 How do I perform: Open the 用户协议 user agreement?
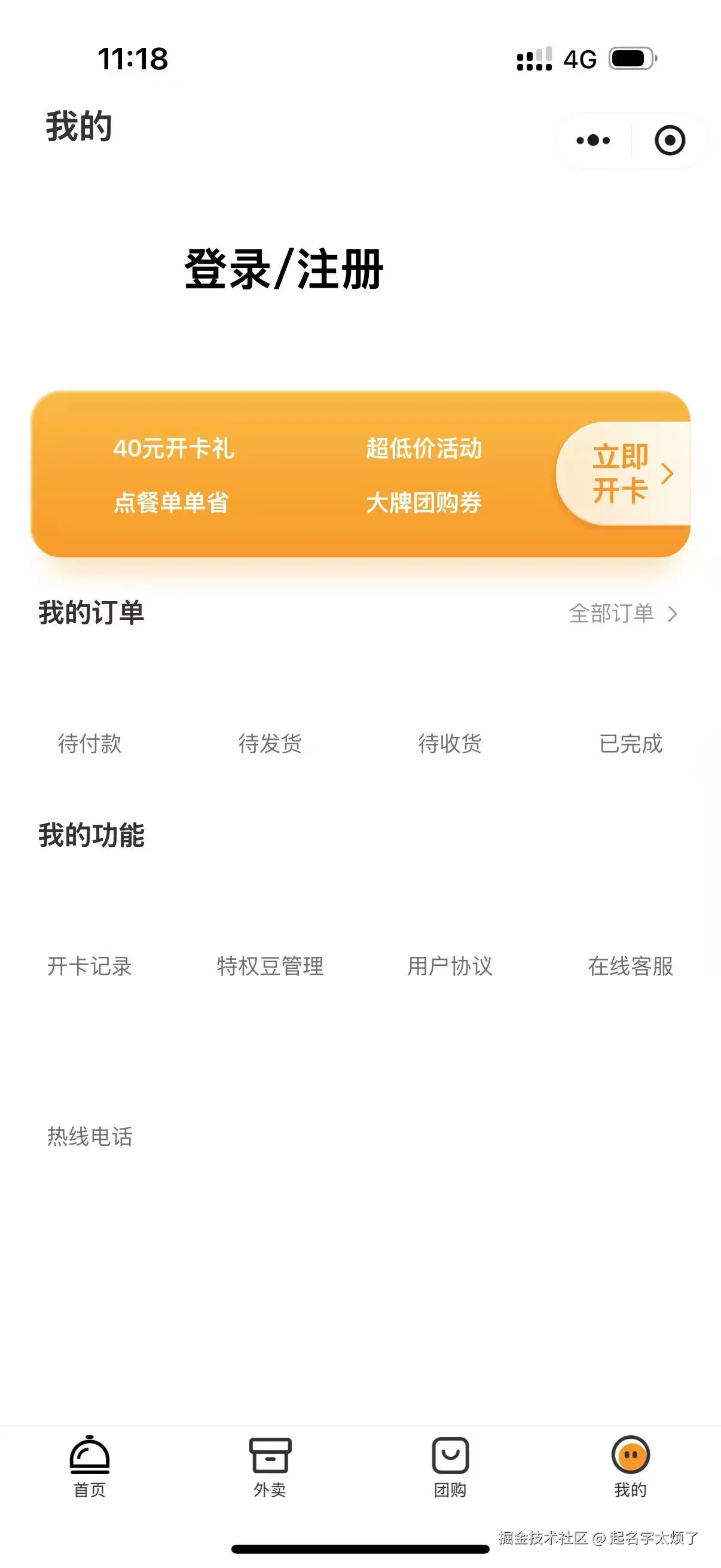[450, 966]
